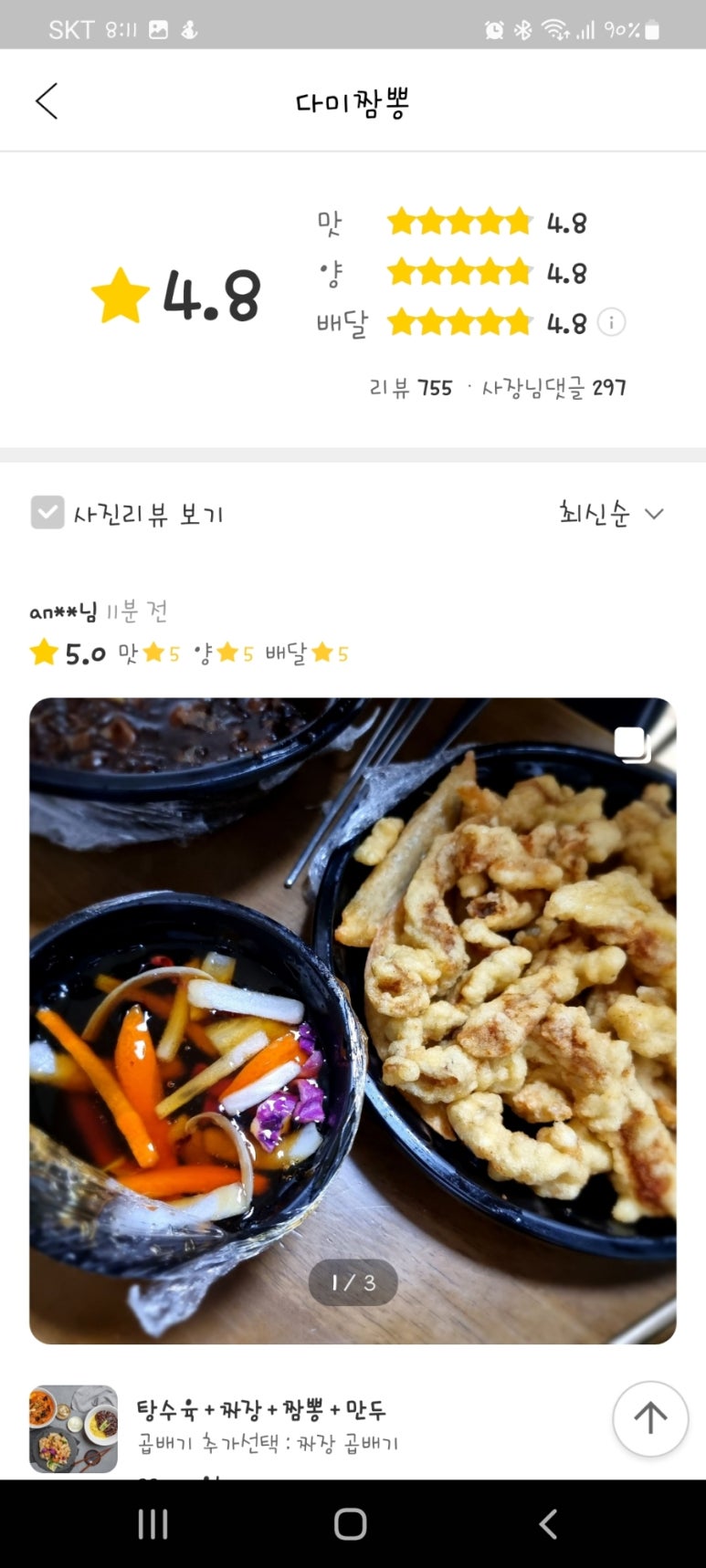706x1568 pixels.
Task: Go back from the 다미짬뽕 review page
Action: coord(47,100)
